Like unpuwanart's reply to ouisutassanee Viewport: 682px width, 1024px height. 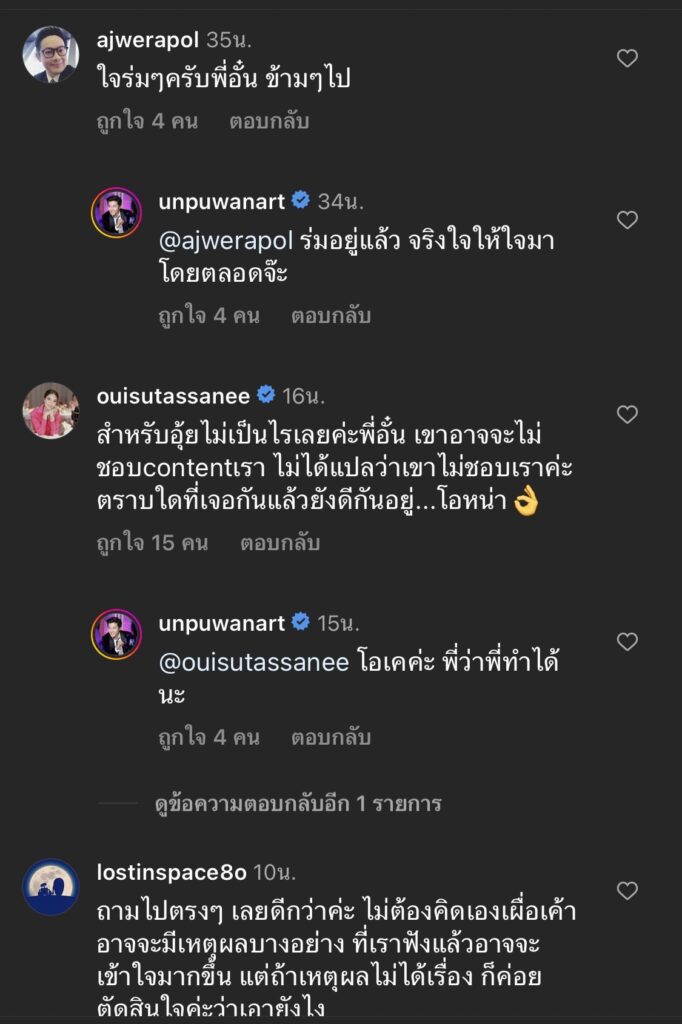point(627,642)
